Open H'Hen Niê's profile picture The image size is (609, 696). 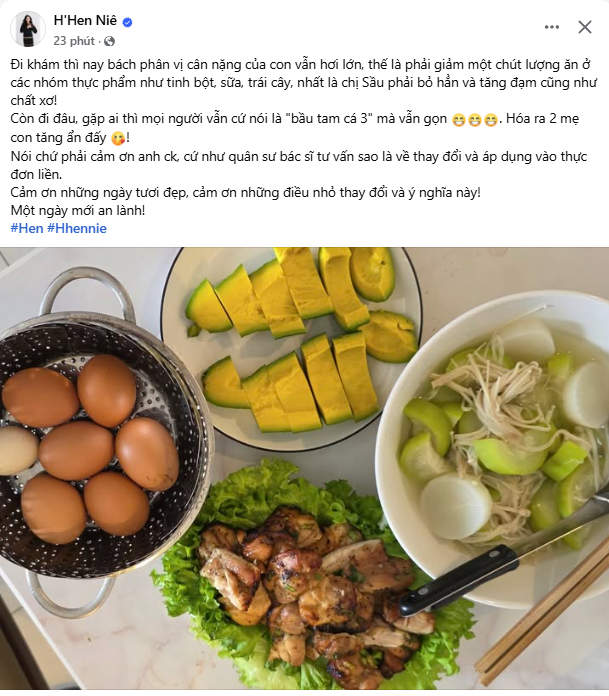click(x=28, y=30)
